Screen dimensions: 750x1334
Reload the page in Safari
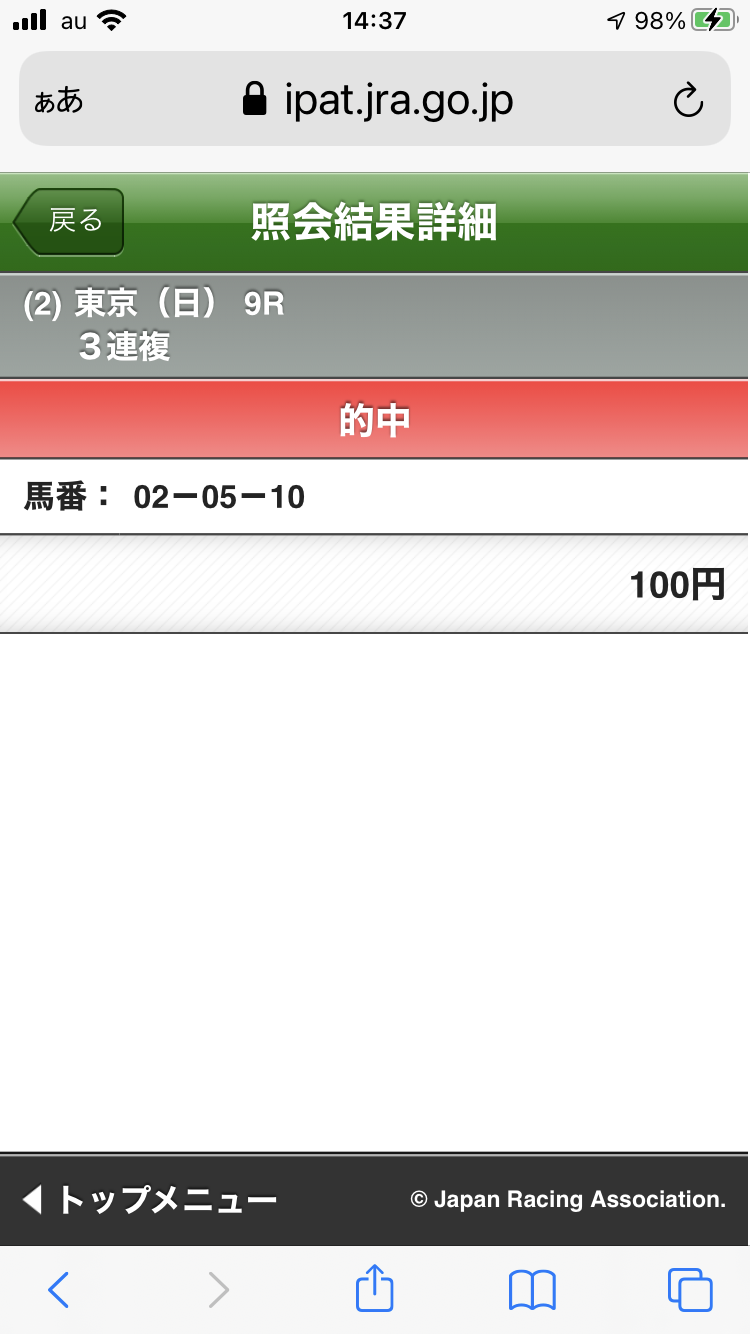(x=688, y=100)
